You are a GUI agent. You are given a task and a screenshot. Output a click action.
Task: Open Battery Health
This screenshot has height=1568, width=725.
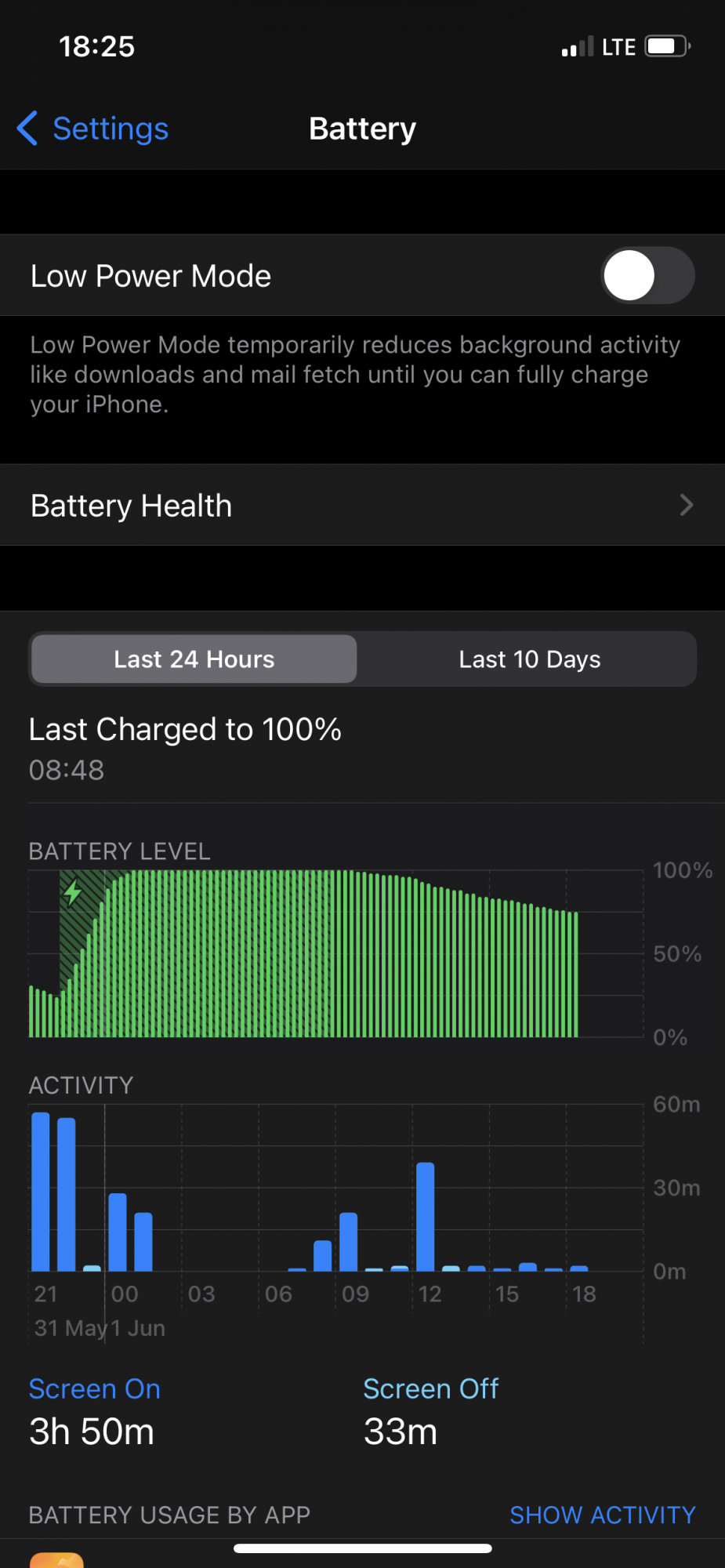362,506
